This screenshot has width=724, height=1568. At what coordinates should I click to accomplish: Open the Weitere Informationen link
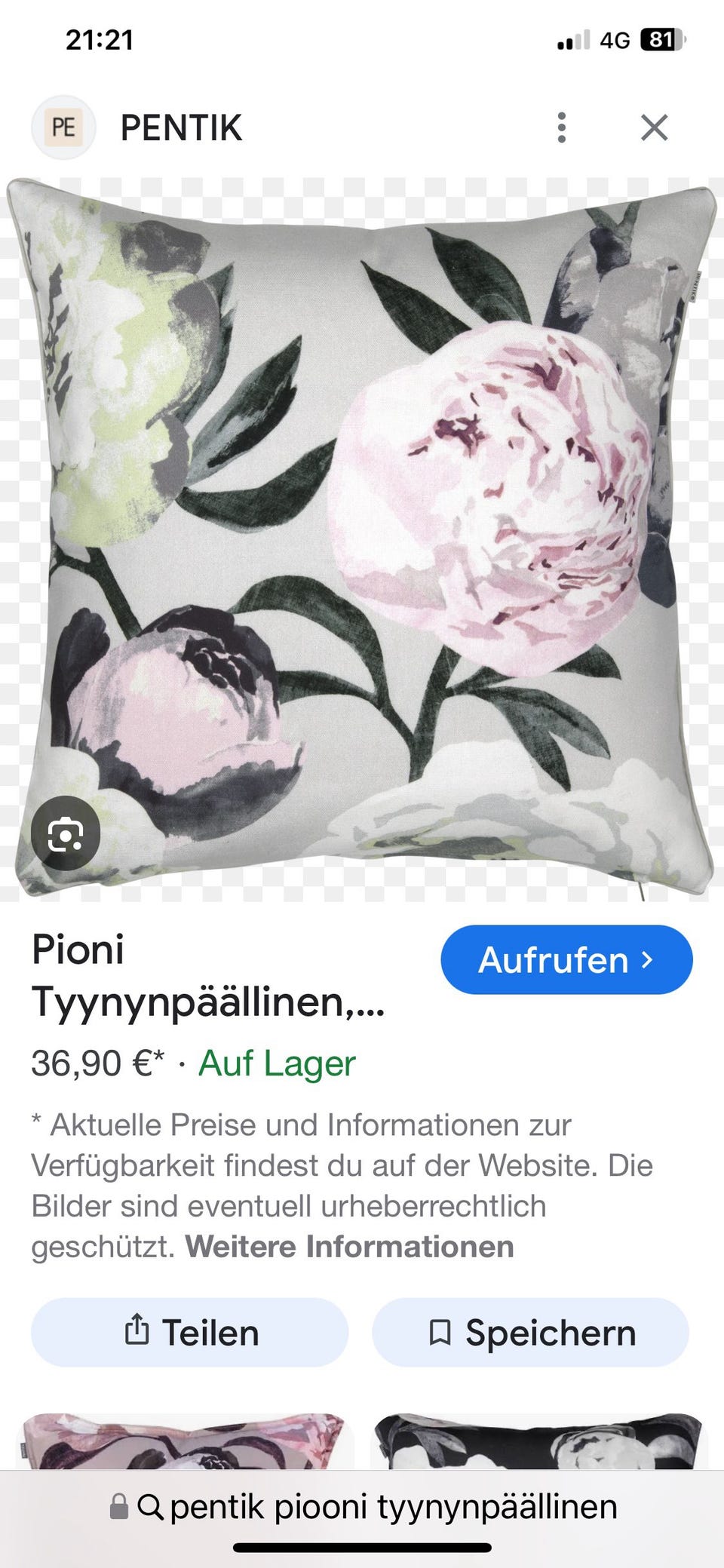click(350, 1247)
